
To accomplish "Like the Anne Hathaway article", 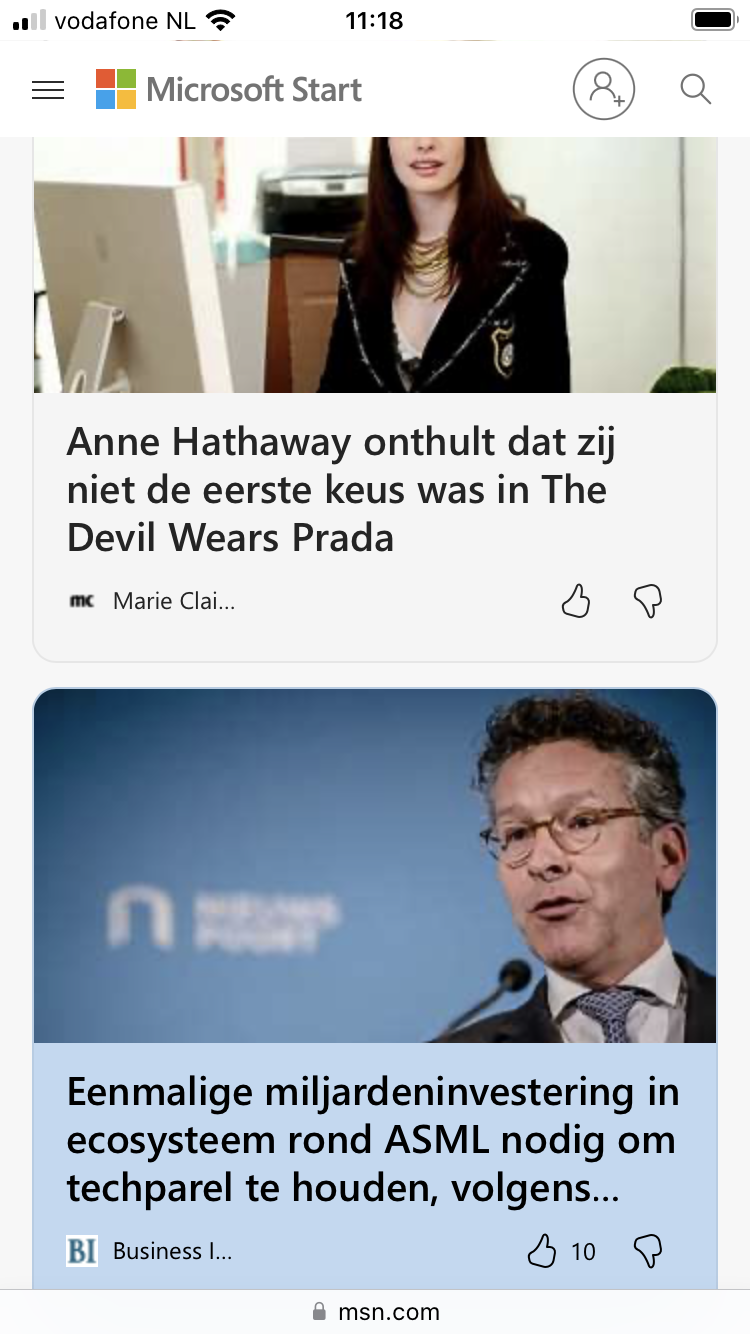I will [x=576, y=601].
